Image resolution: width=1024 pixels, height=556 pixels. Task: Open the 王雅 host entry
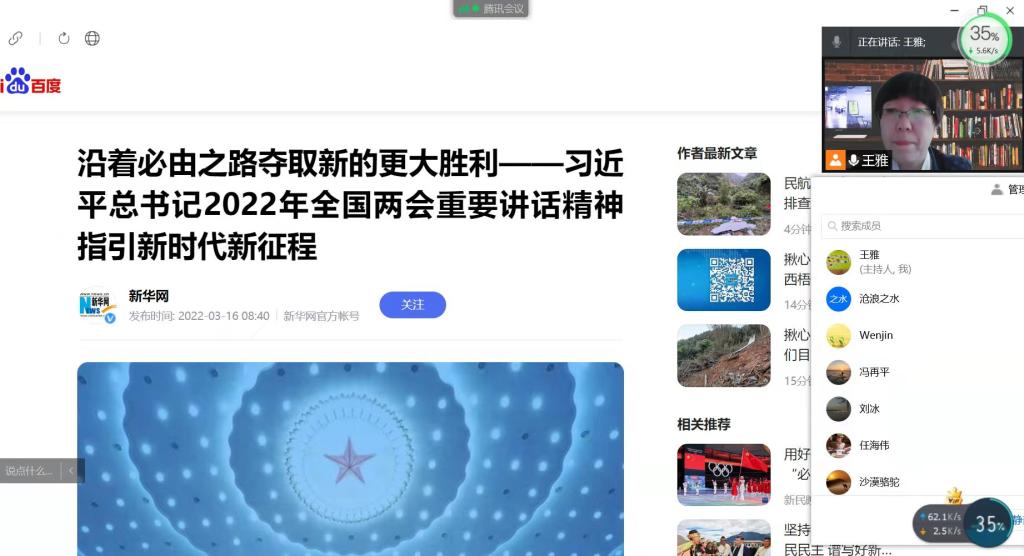pos(869,261)
